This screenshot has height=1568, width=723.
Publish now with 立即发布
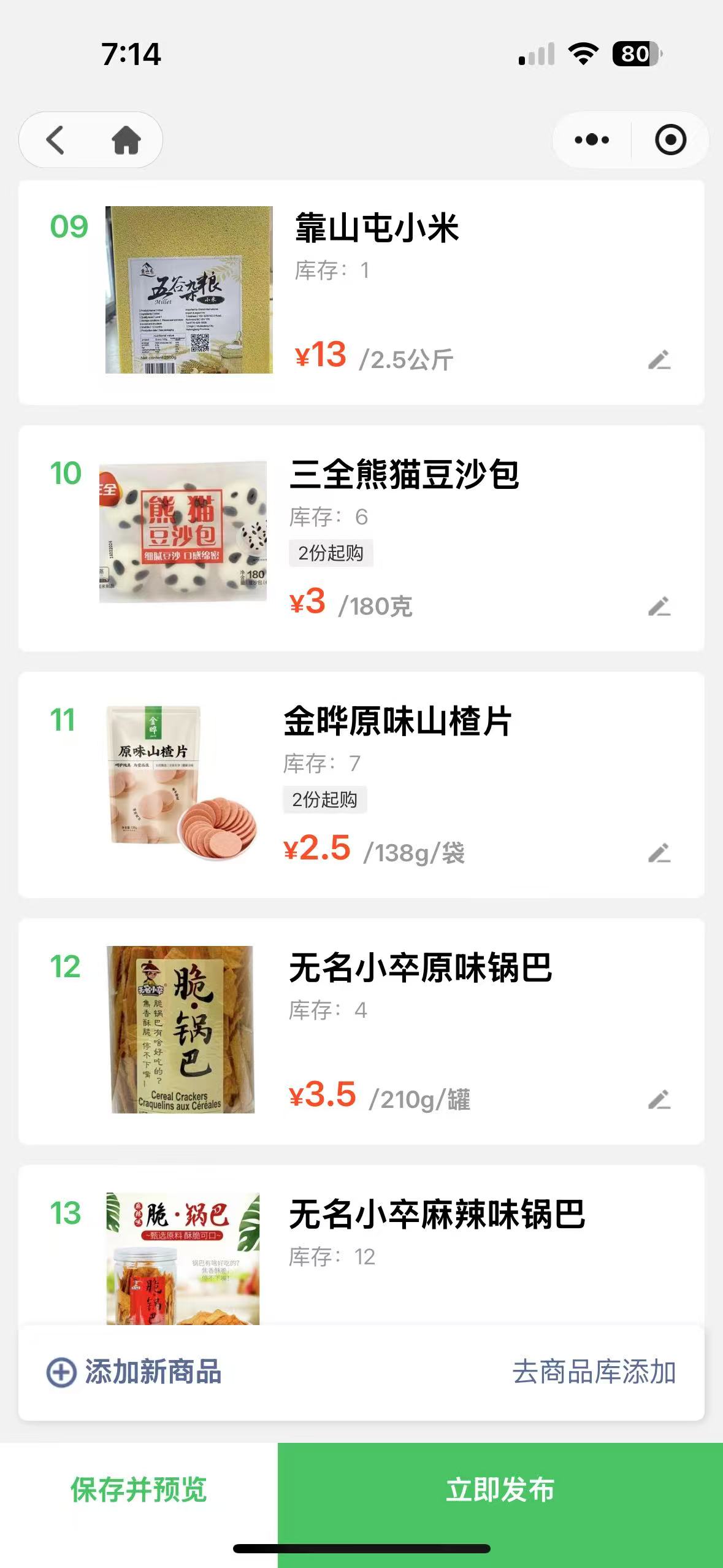(500, 1490)
